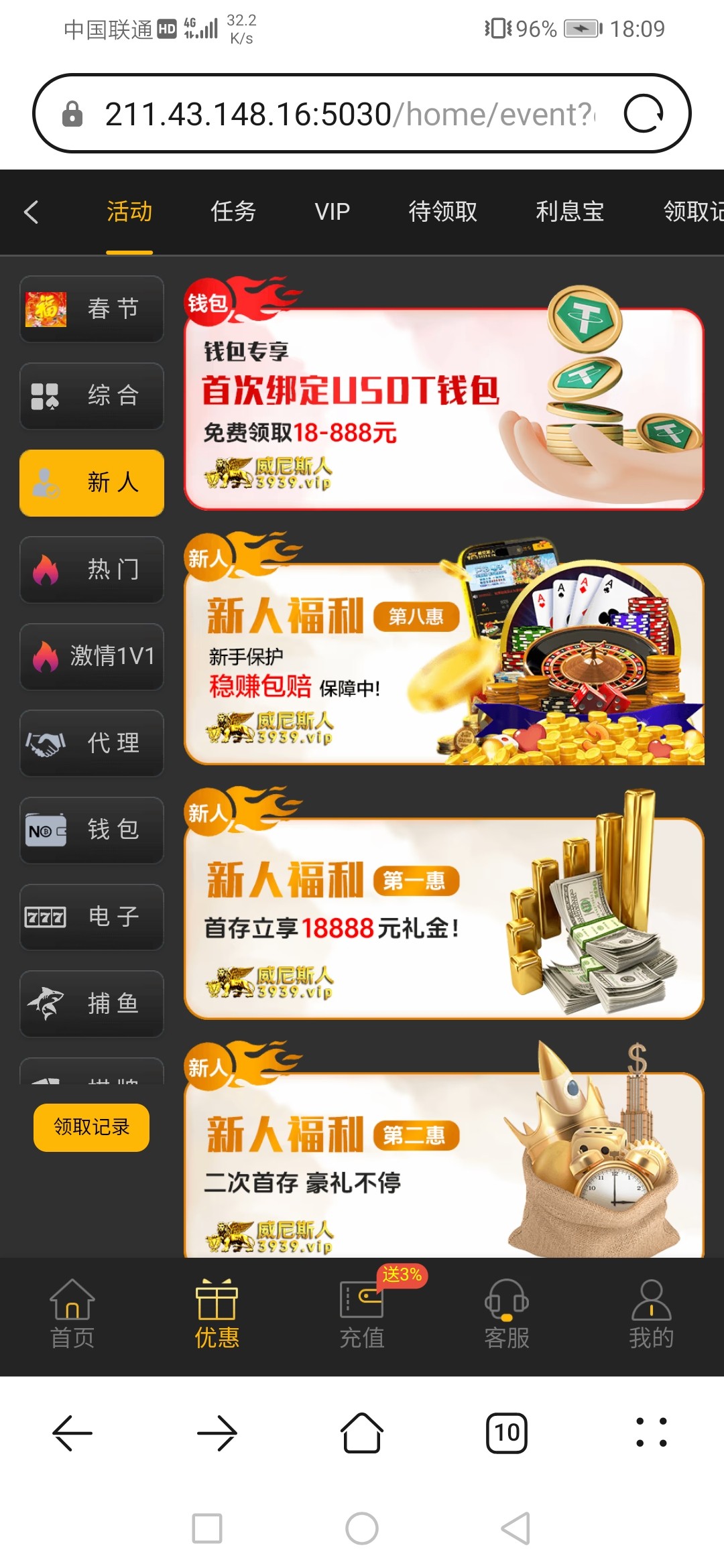Open the VIP tab
724x1568 pixels.
click(x=332, y=212)
